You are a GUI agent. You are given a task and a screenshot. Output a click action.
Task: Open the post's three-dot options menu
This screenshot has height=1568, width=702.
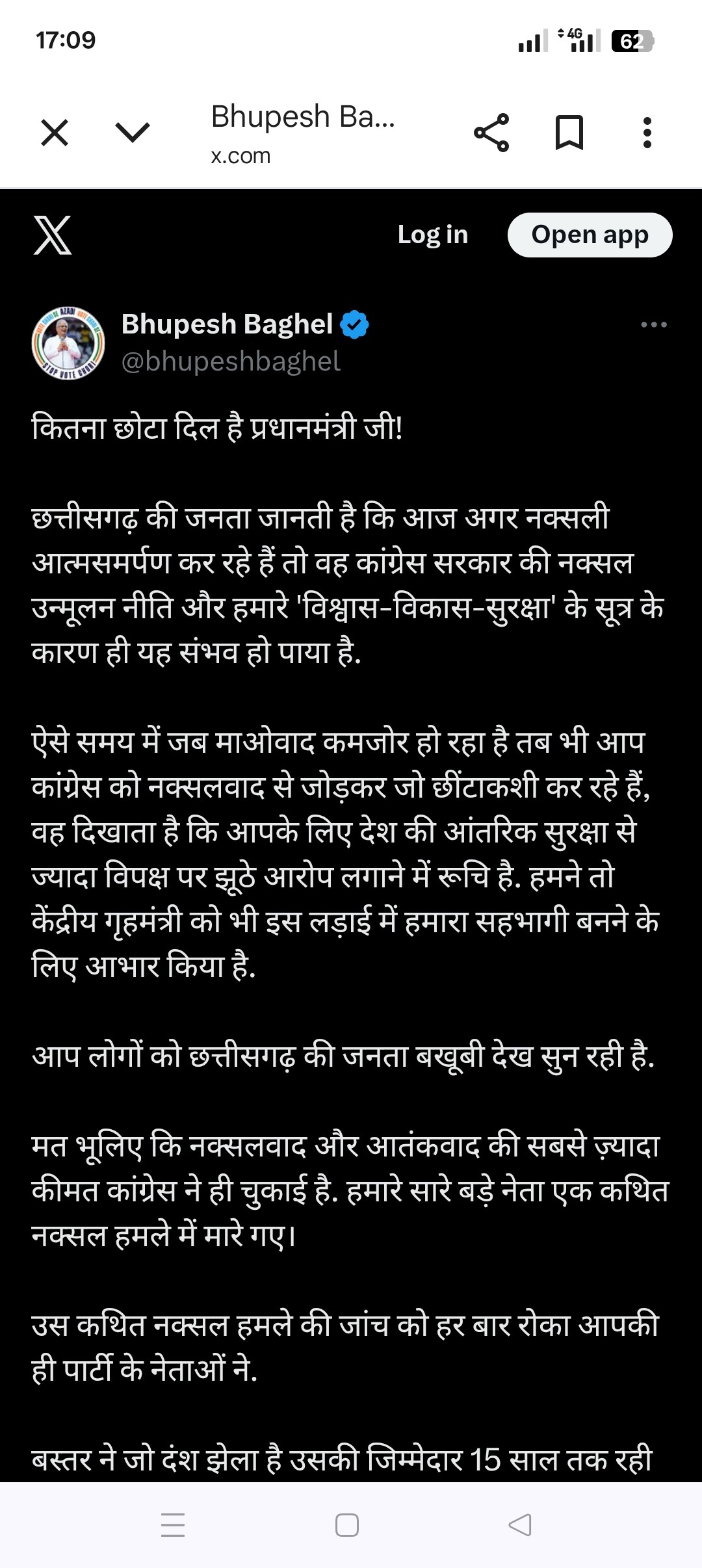click(653, 324)
